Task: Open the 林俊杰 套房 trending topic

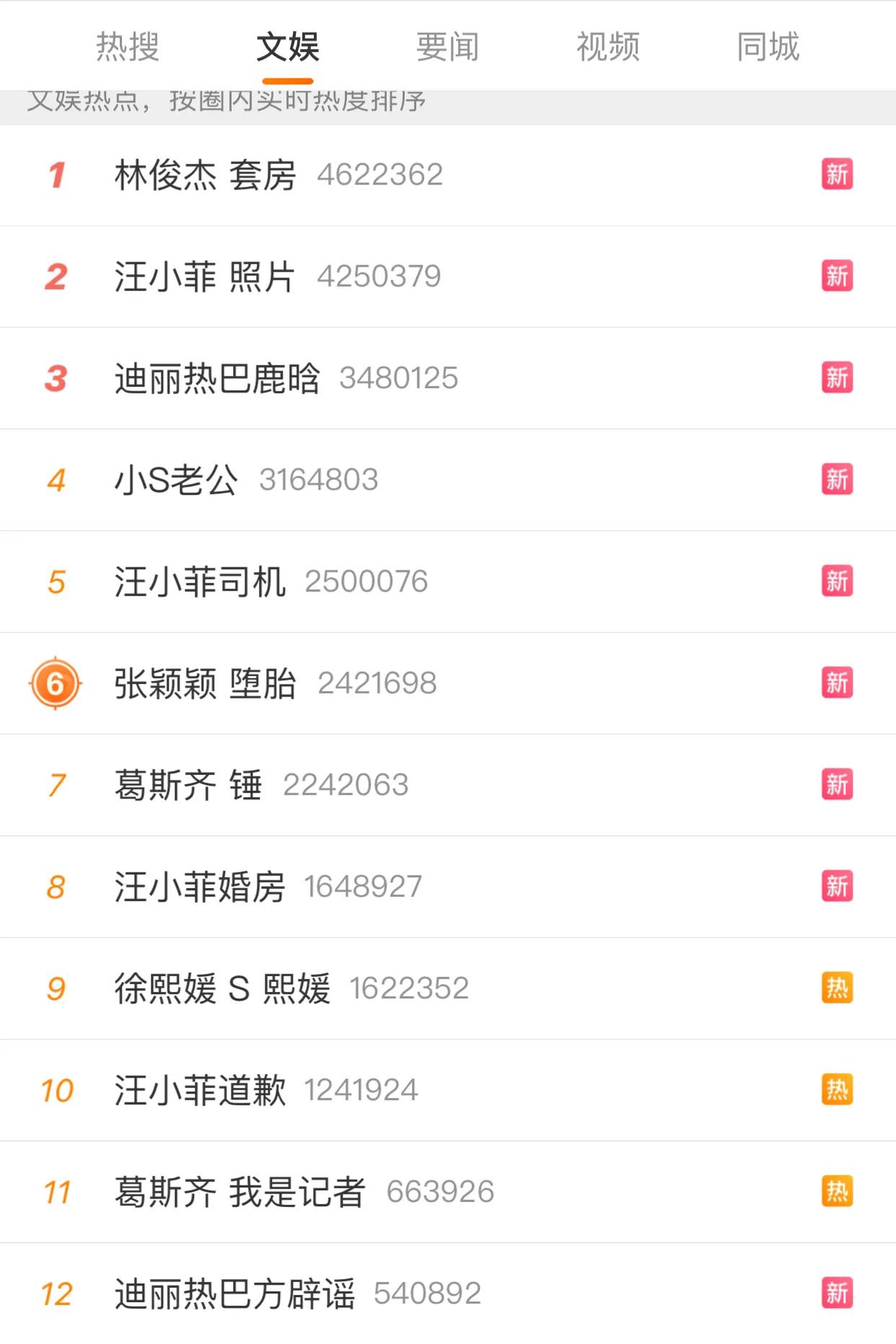Action: (205, 174)
